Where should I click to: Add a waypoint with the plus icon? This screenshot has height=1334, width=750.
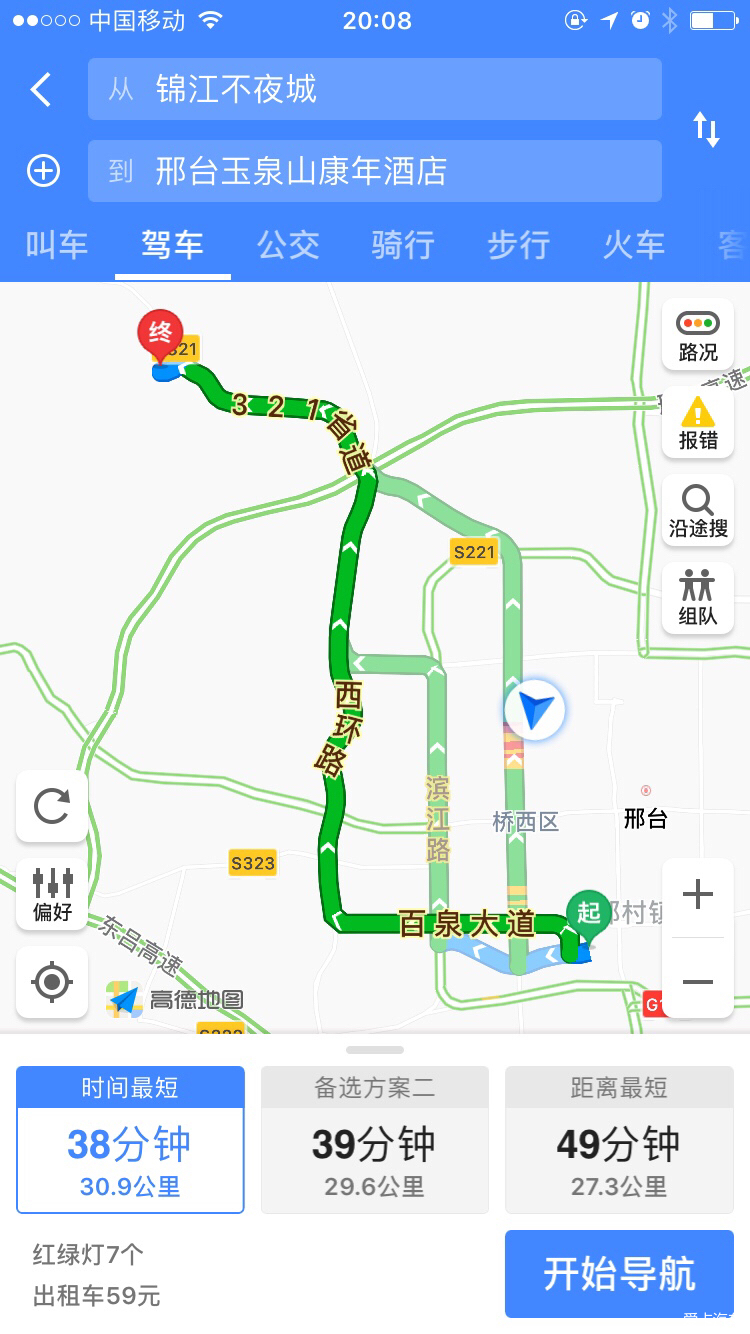[x=43, y=171]
